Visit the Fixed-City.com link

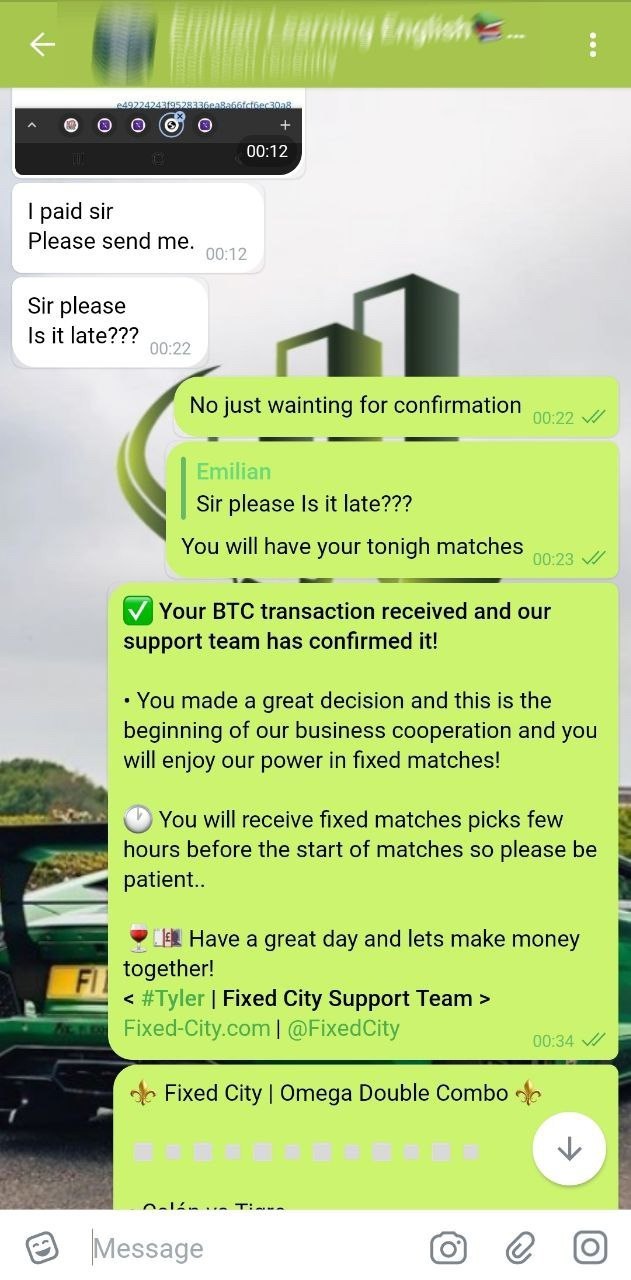point(197,1028)
